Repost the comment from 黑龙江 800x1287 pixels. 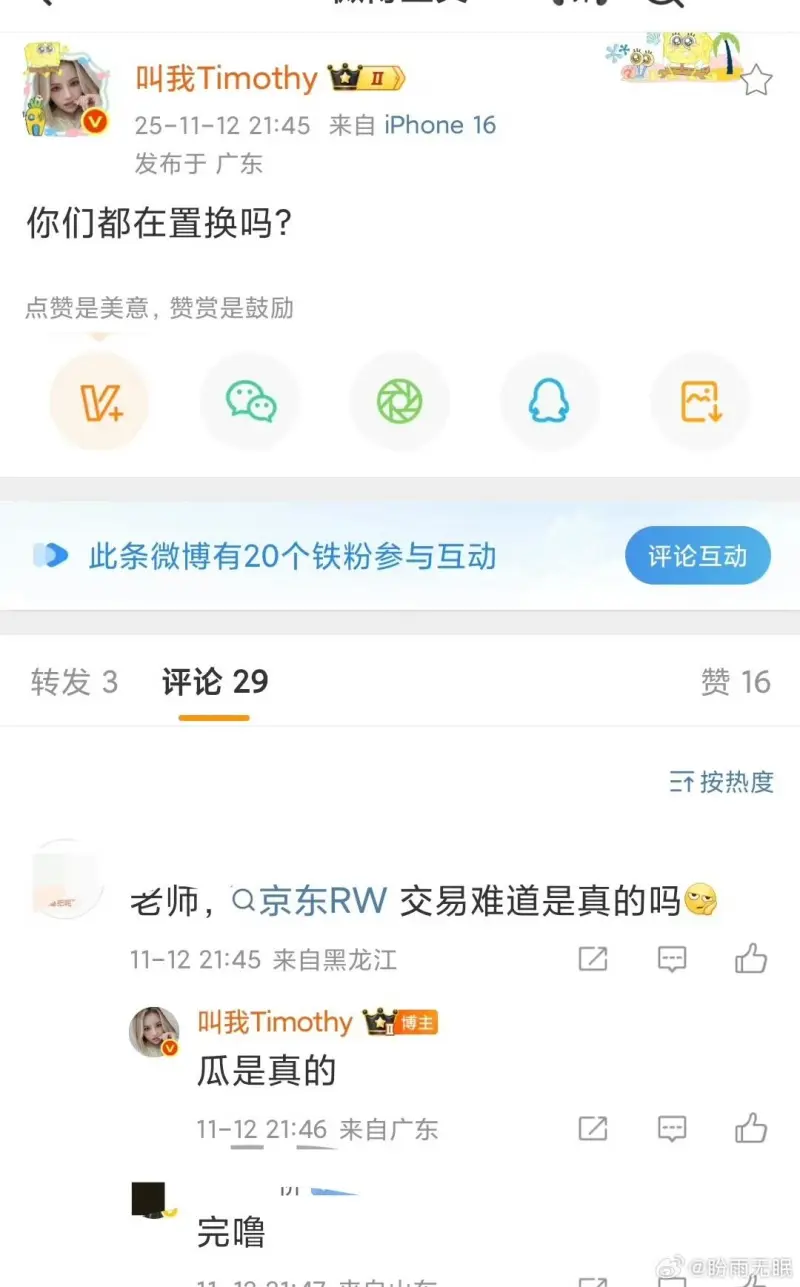tap(593, 959)
